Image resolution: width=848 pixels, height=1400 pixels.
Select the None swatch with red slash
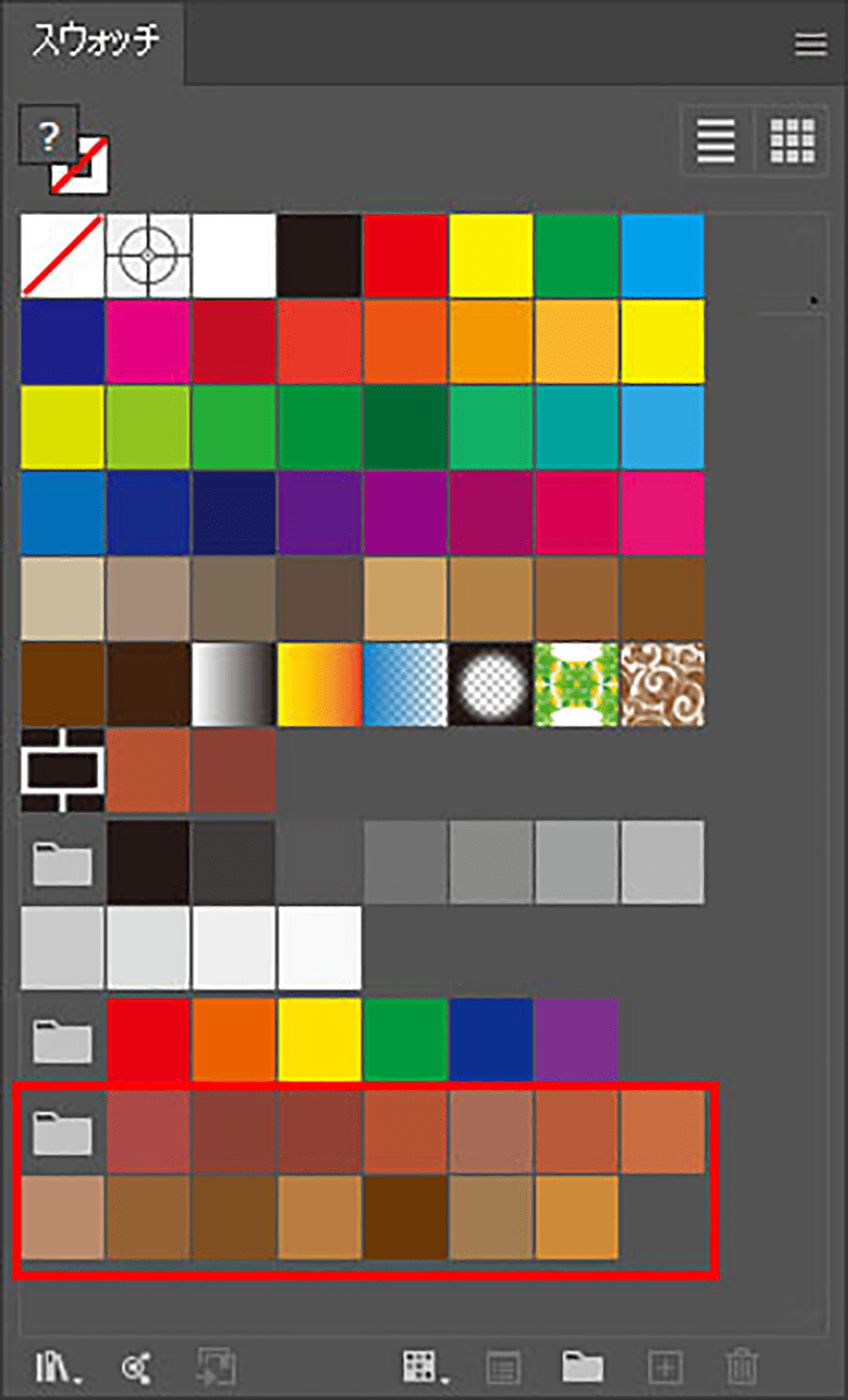click(x=62, y=255)
